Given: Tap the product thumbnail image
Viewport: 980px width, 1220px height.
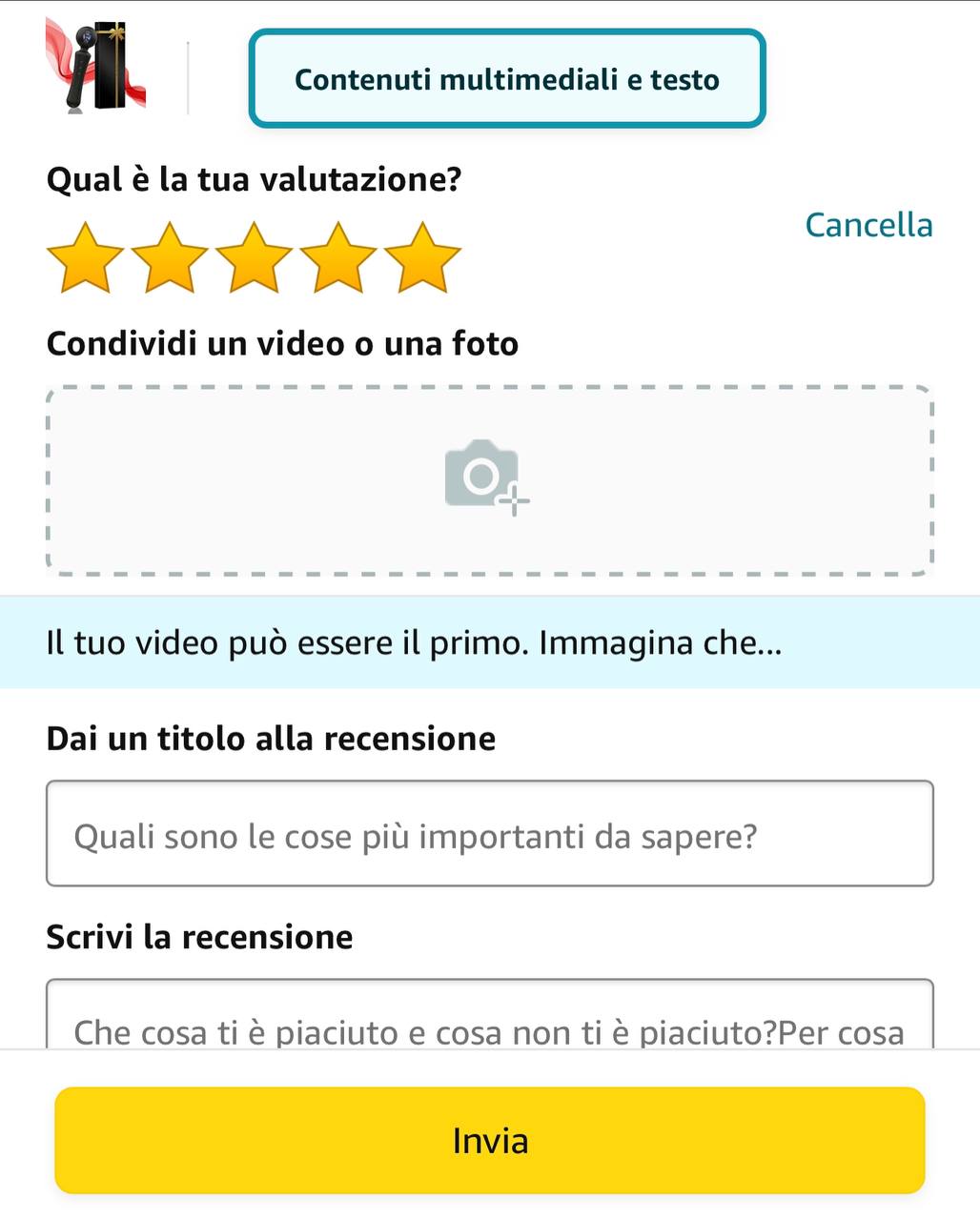Looking at the screenshot, I should pos(96,67).
